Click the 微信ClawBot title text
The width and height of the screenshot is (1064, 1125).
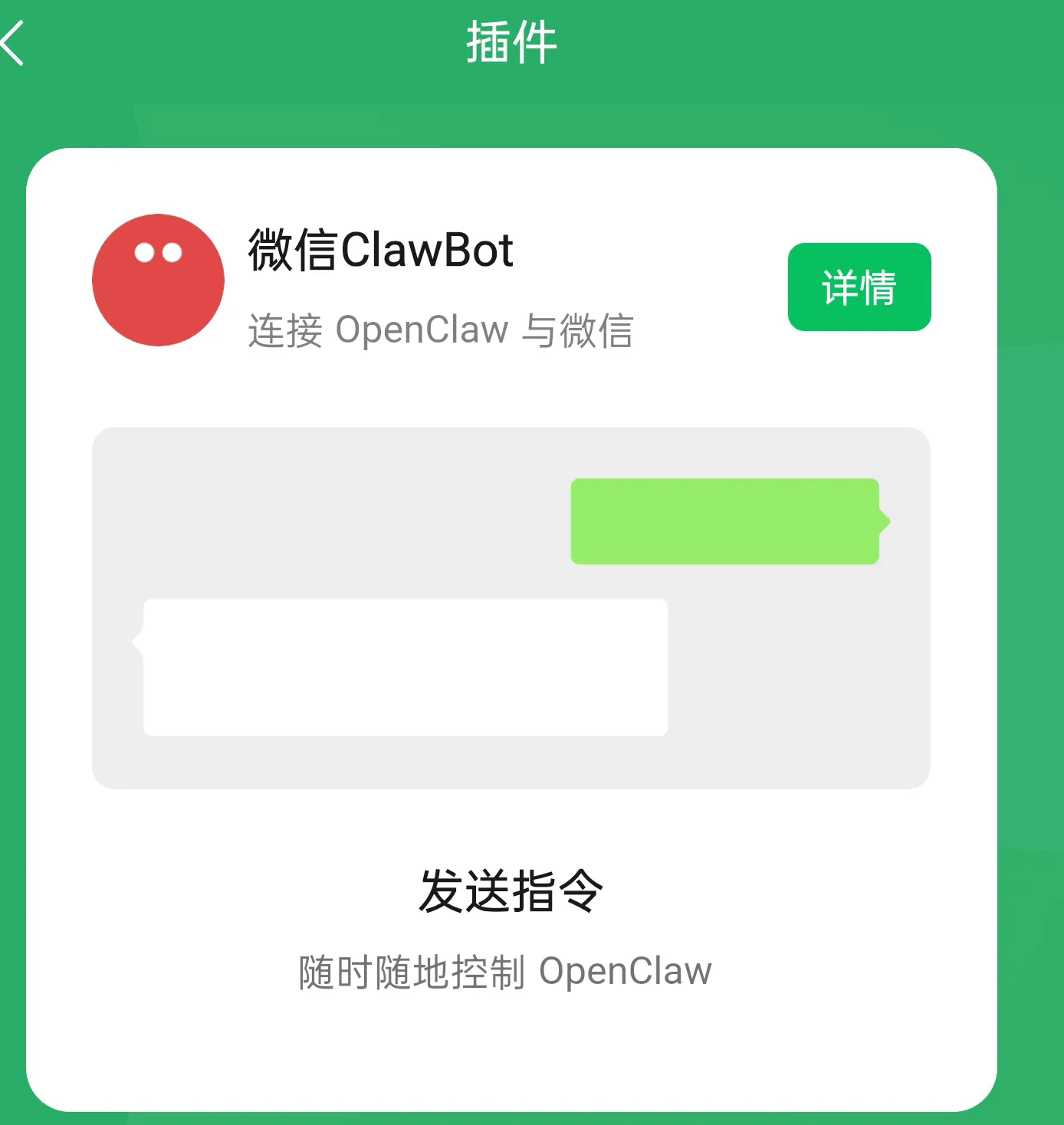[379, 249]
